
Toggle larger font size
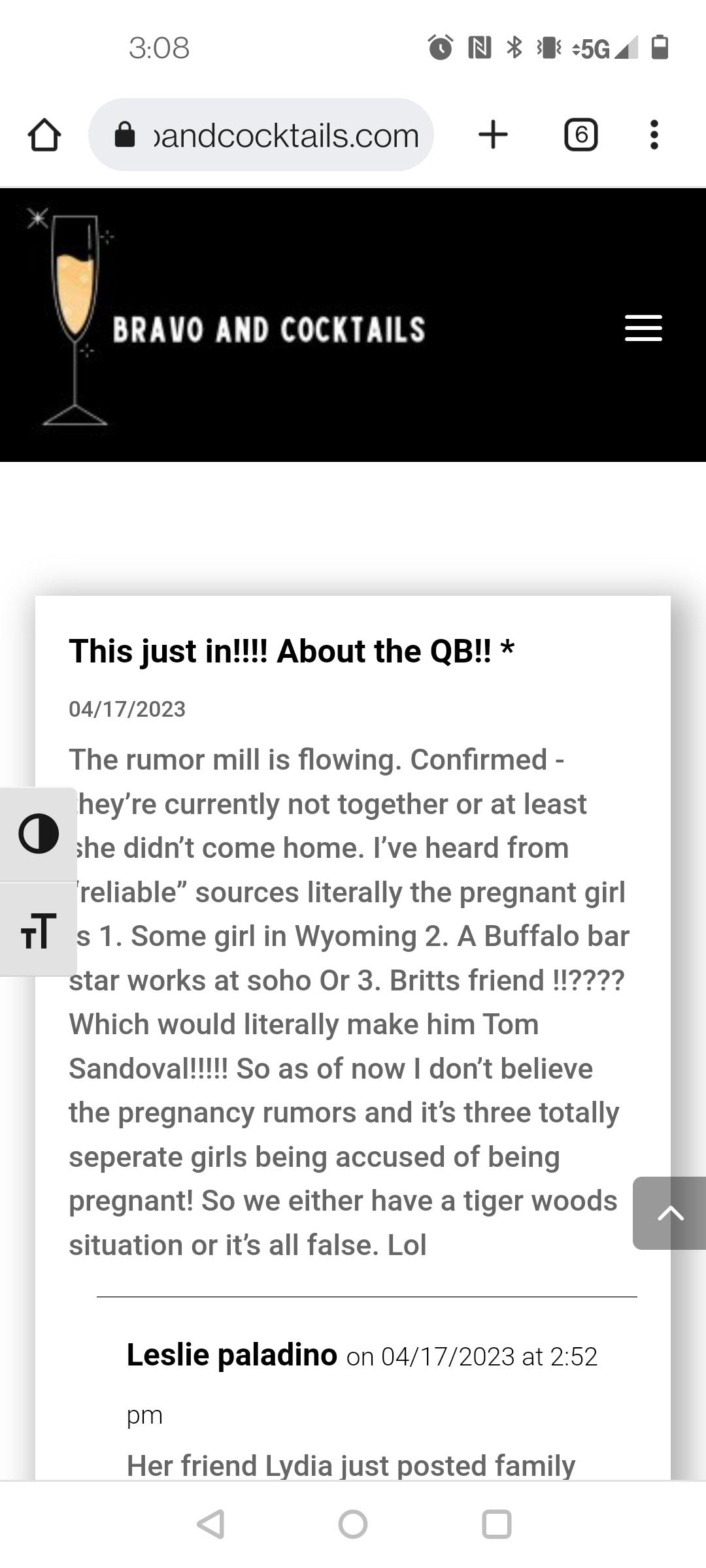38,930
